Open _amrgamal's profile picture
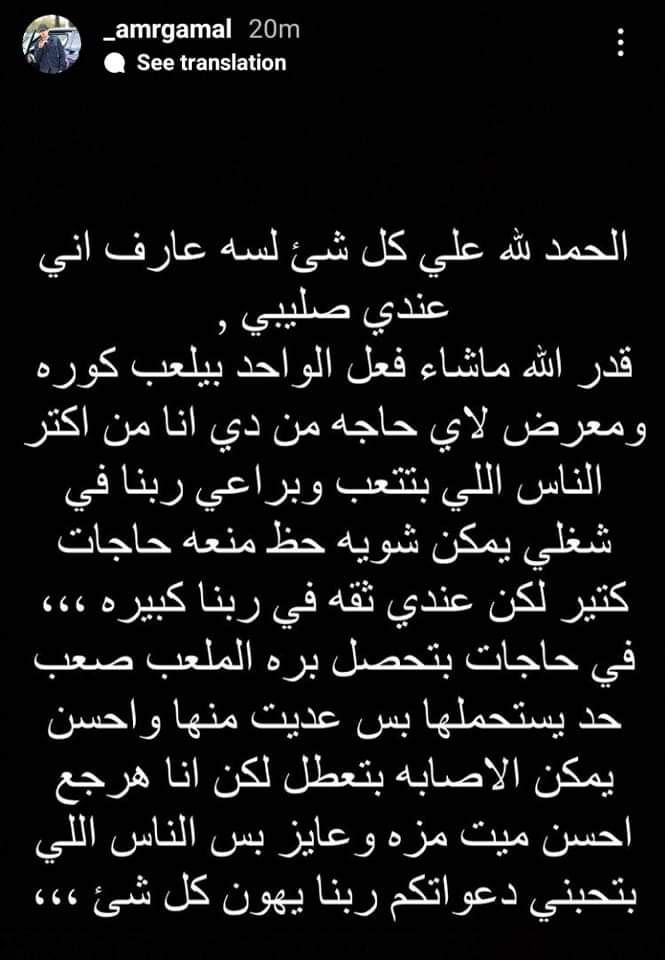 51,45
